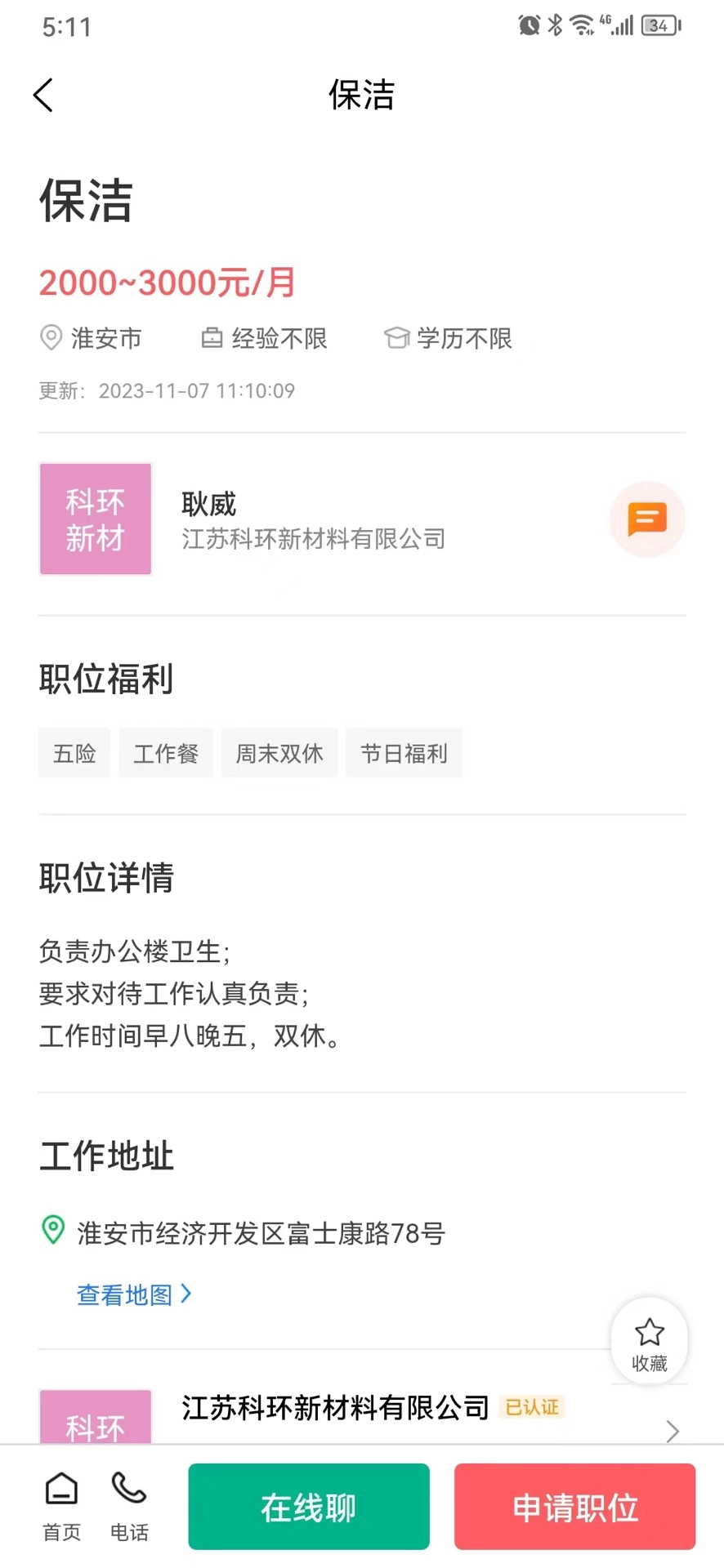Tap the location pin beside 淮安市
The width and height of the screenshot is (724, 1568).
pyautogui.click(x=50, y=338)
